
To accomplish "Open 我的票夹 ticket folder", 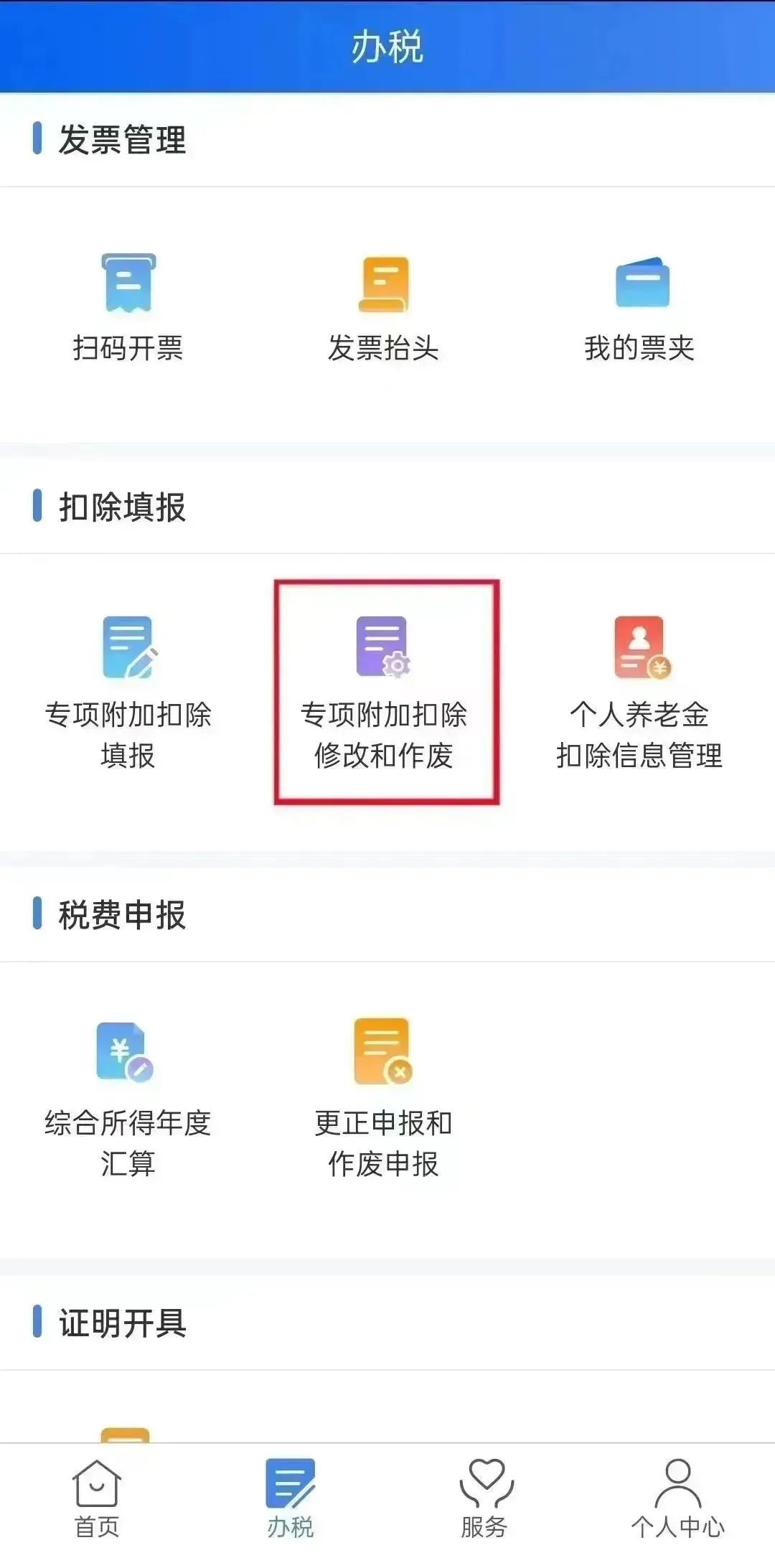I will (639, 309).
